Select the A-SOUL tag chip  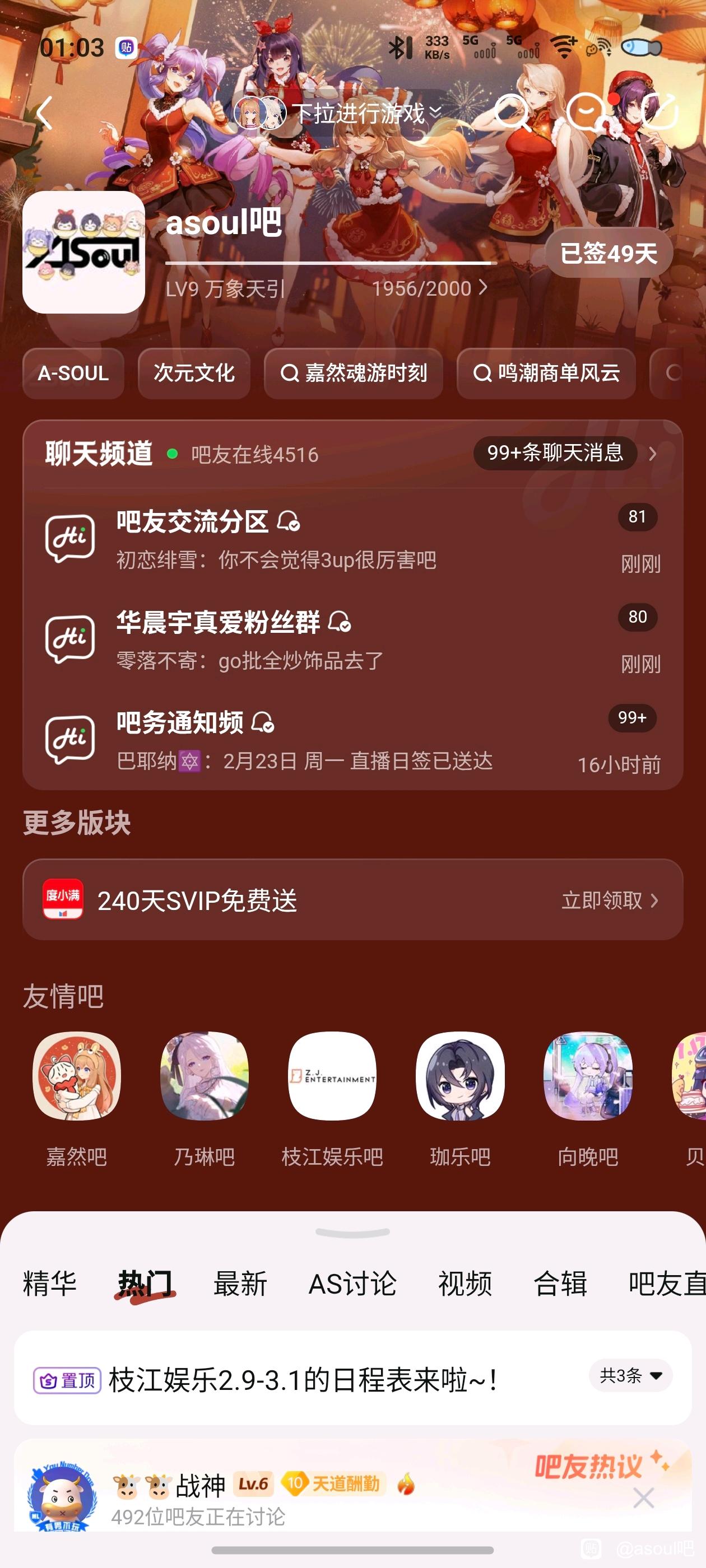pyautogui.click(x=73, y=373)
